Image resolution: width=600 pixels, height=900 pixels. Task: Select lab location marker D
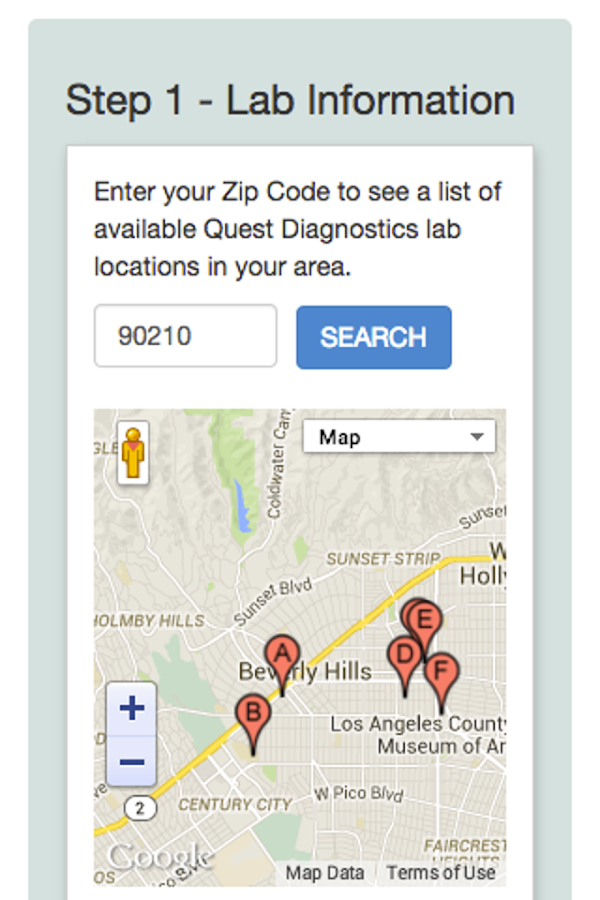[x=404, y=656]
